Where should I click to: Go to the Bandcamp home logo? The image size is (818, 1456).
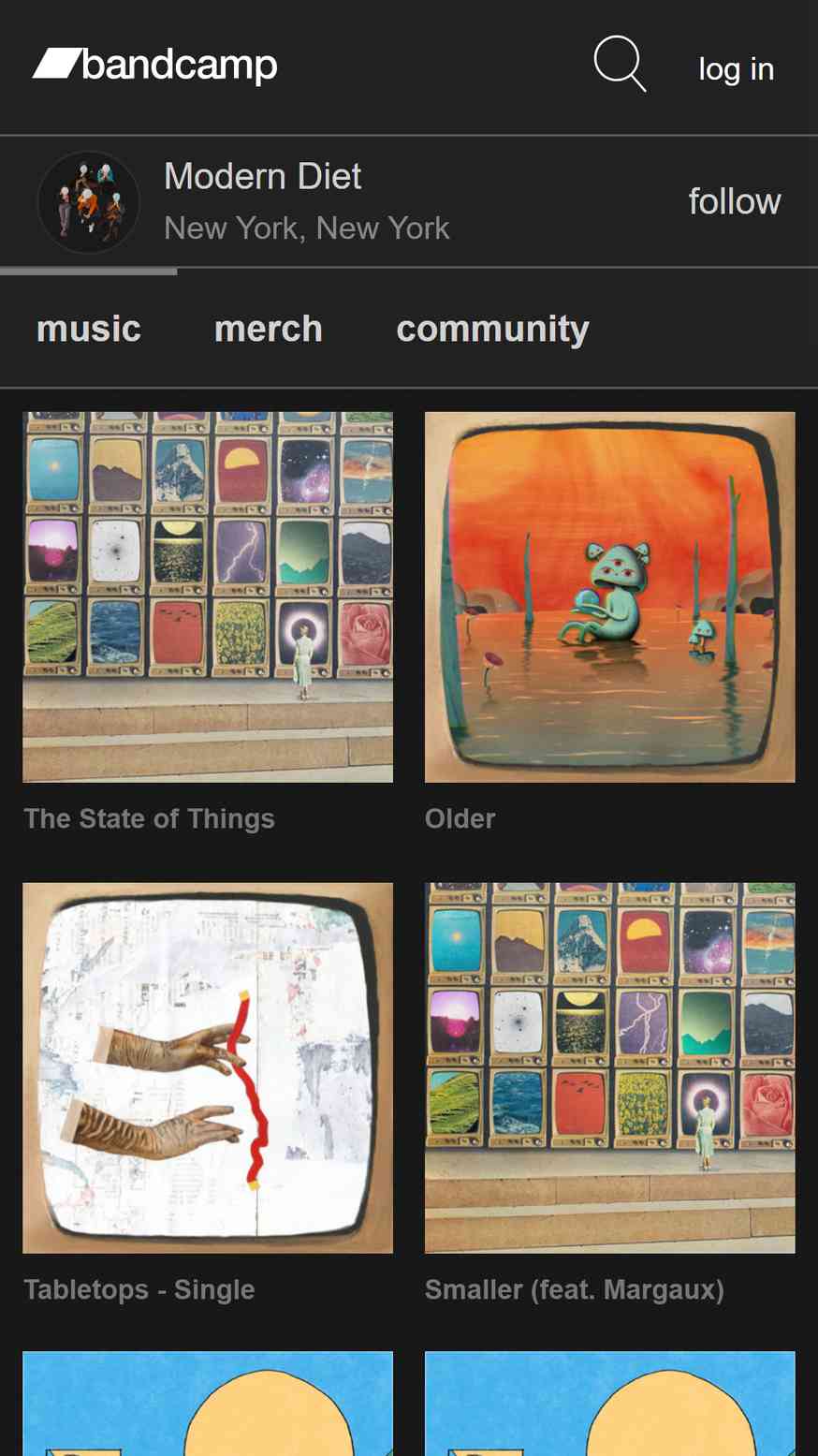coord(155,65)
